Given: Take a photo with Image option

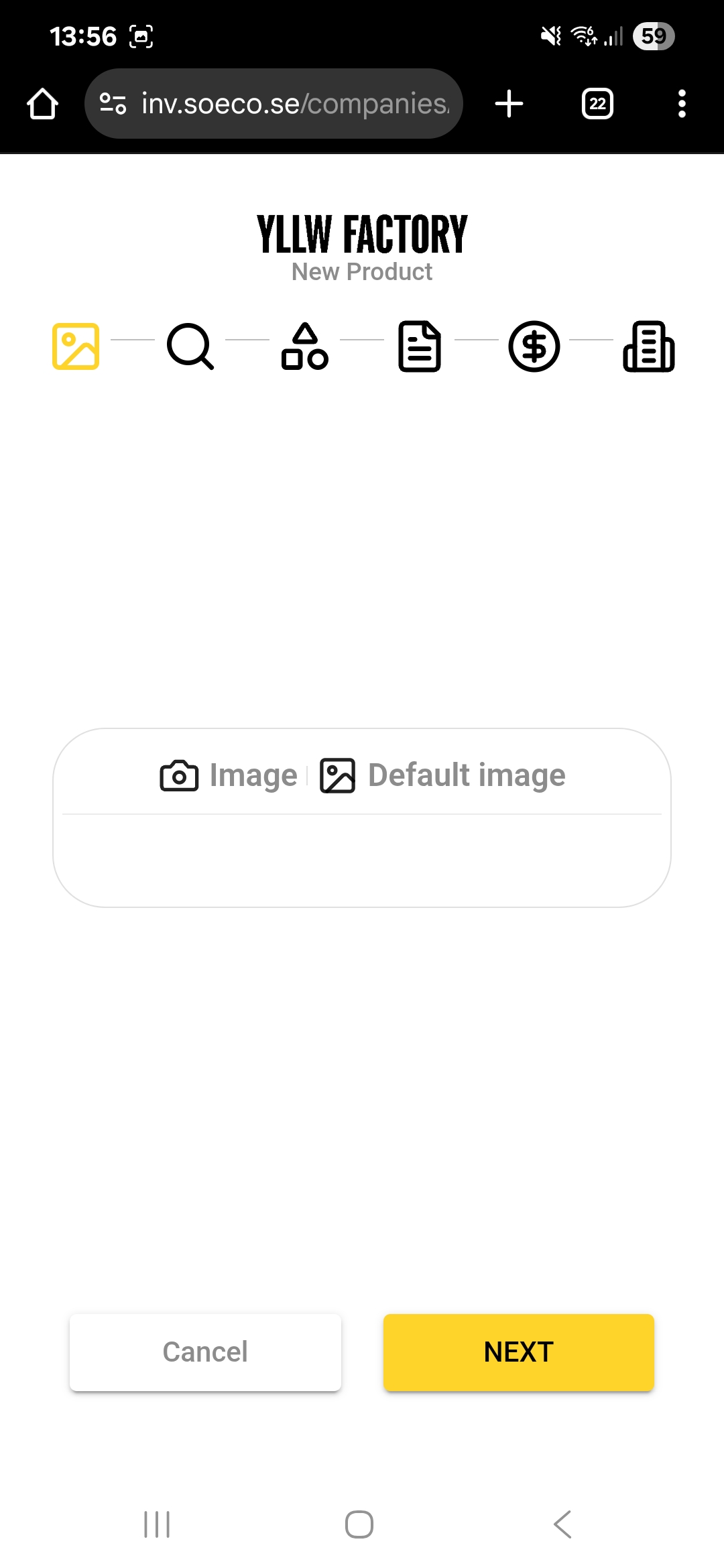Looking at the screenshot, I should click(x=229, y=776).
